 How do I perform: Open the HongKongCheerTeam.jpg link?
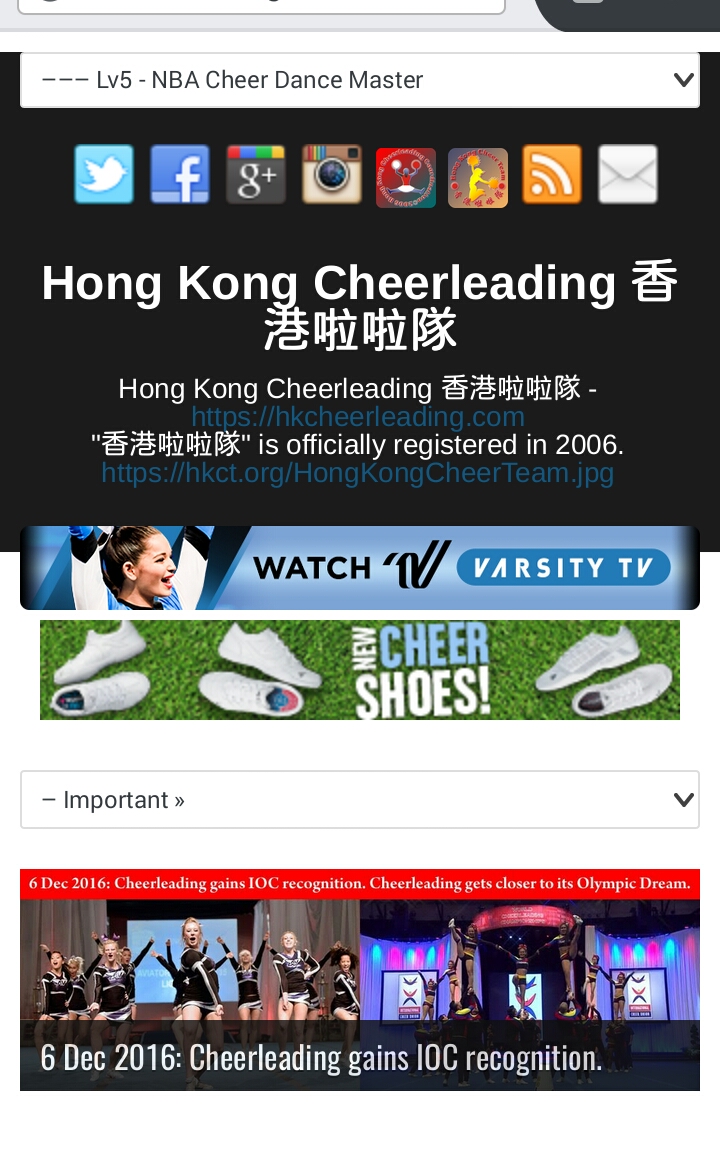[358, 472]
